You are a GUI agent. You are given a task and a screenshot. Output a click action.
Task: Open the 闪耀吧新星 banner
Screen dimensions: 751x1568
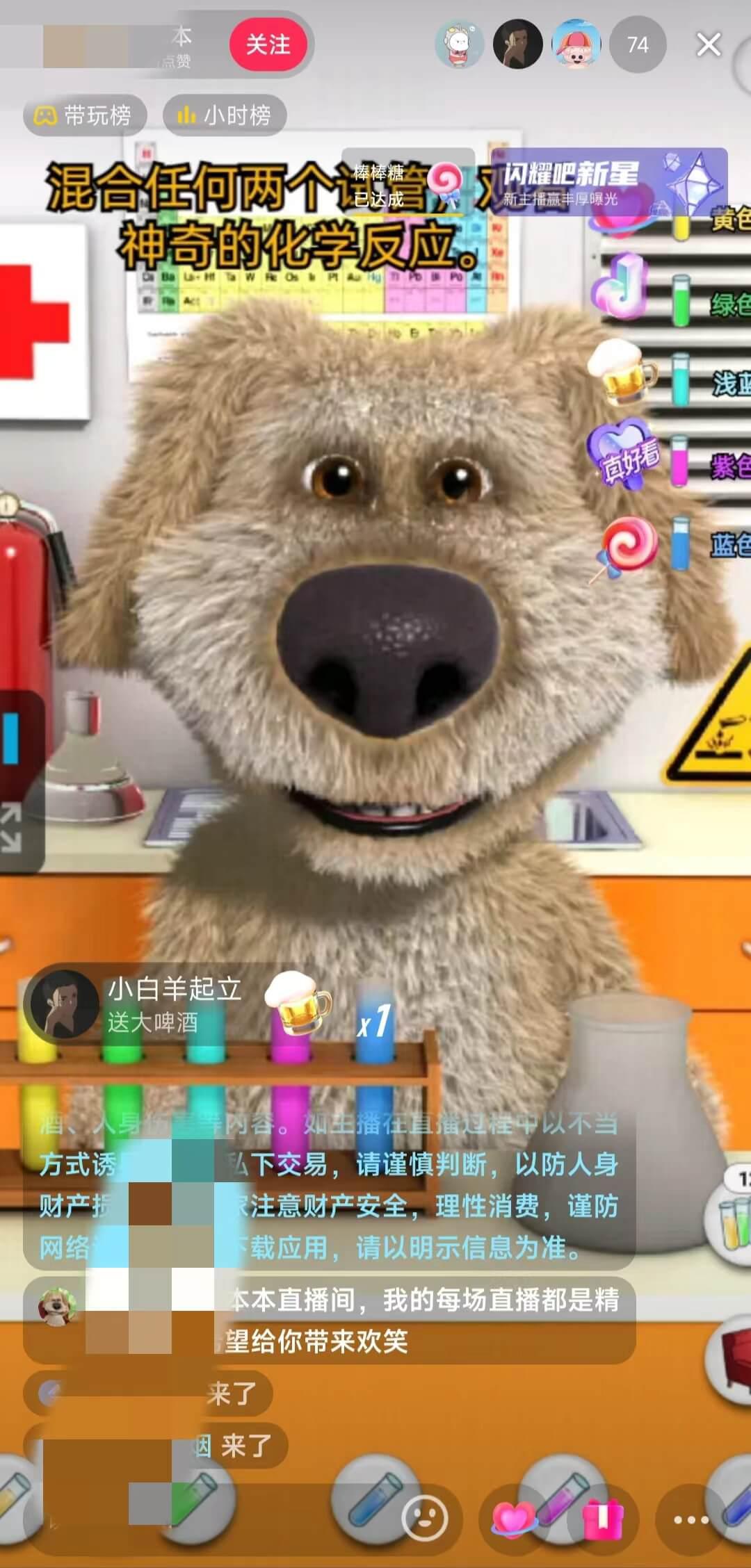[x=608, y=182]
